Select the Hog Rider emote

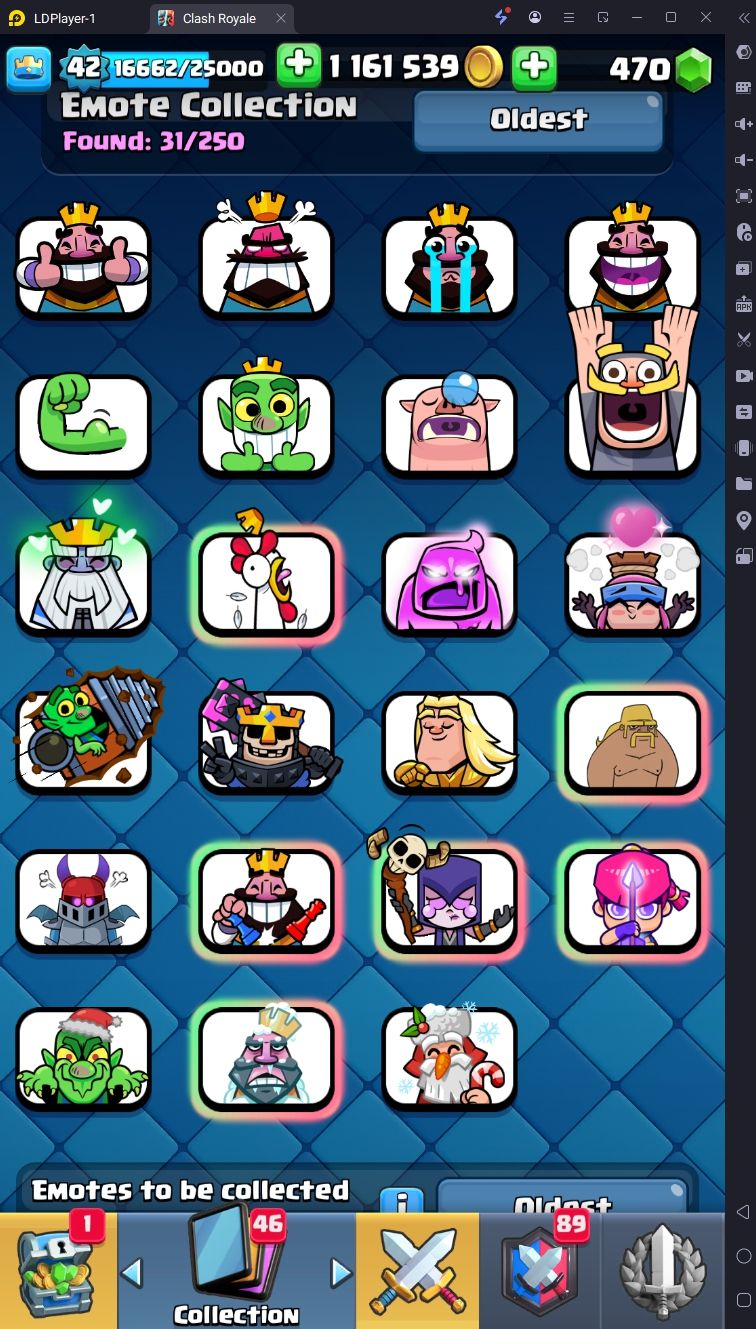coord(632,740)
